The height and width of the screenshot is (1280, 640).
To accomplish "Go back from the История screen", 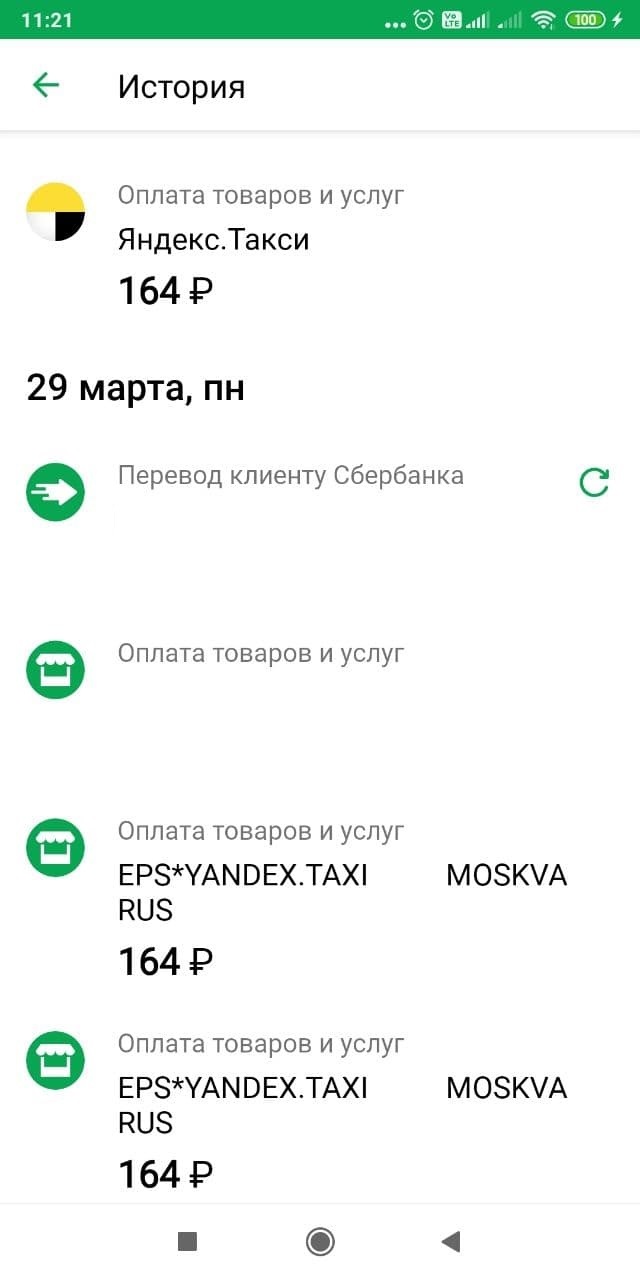I will (46, 86).
